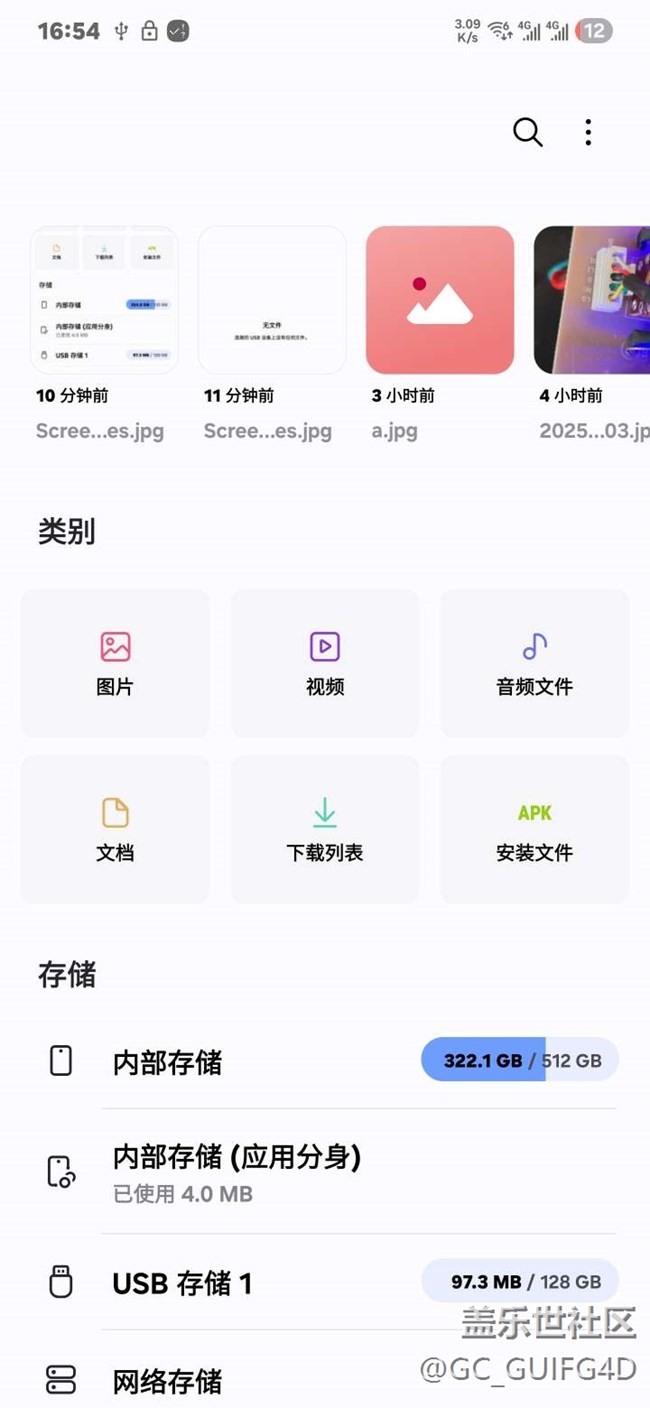This screenshot has width=650, height=1408.
Task: Open the three-dot overflow menu
Action: tap(588, 132)
